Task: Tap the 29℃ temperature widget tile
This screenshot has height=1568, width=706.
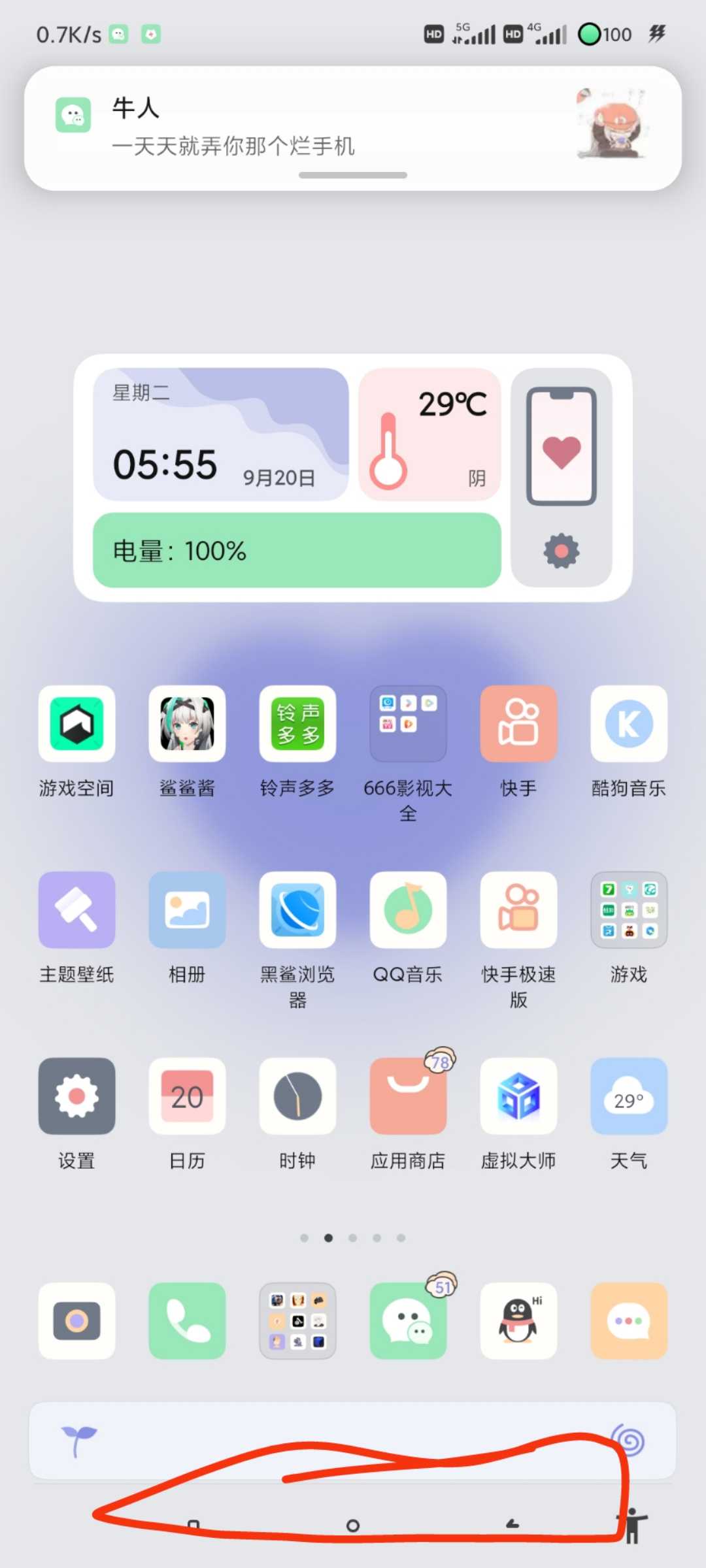Action: 429,434
